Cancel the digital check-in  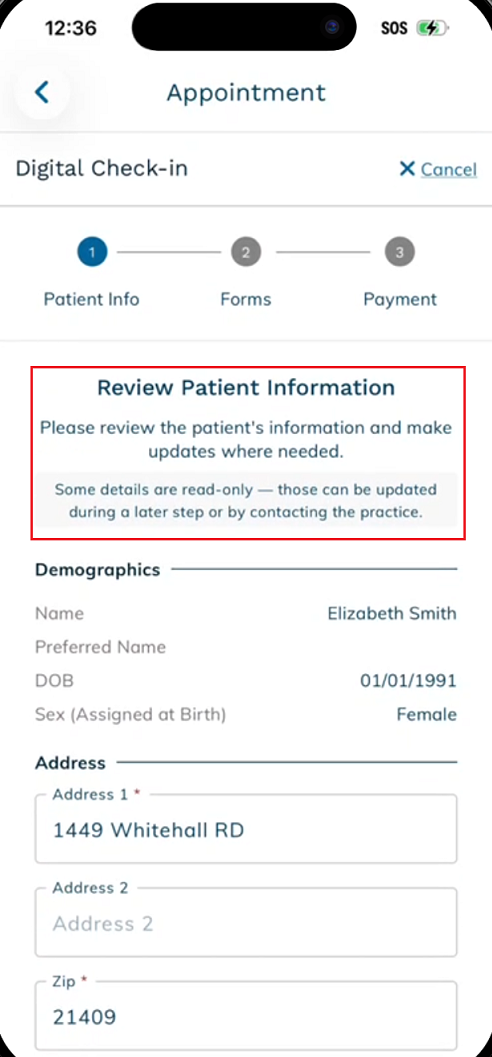click(x=438, y=169)
